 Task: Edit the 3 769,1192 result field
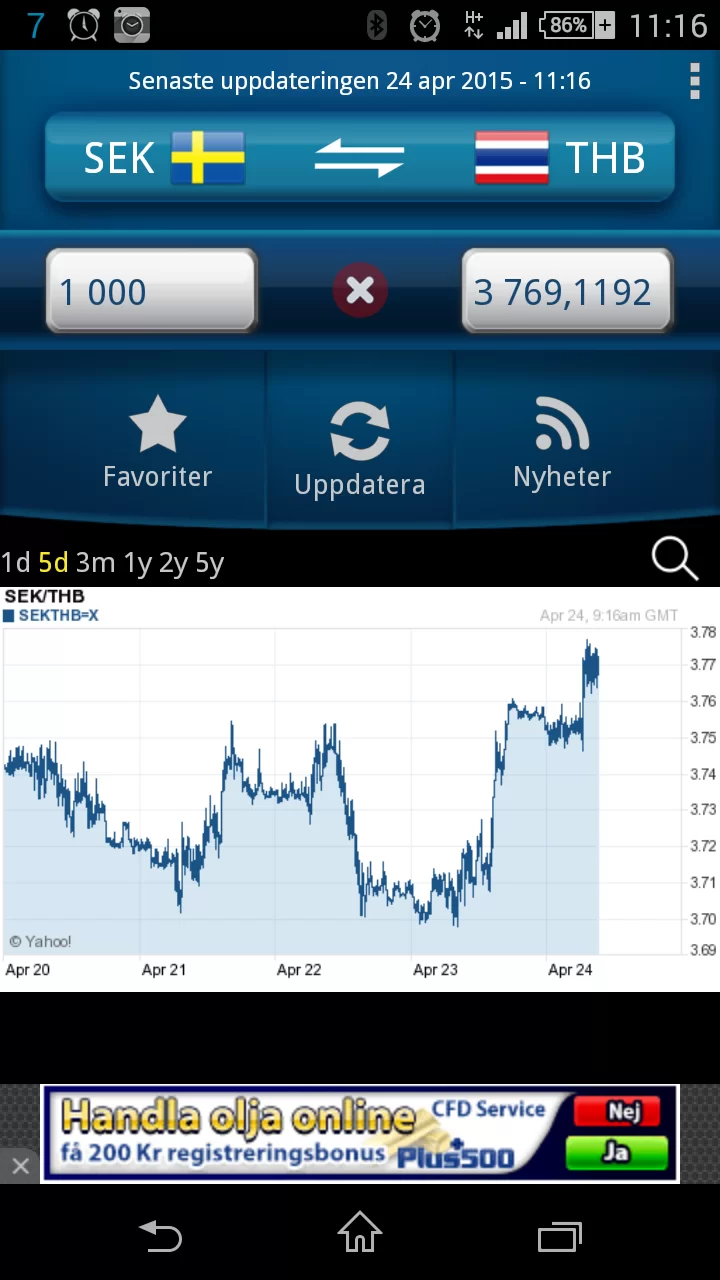(566, 292)
